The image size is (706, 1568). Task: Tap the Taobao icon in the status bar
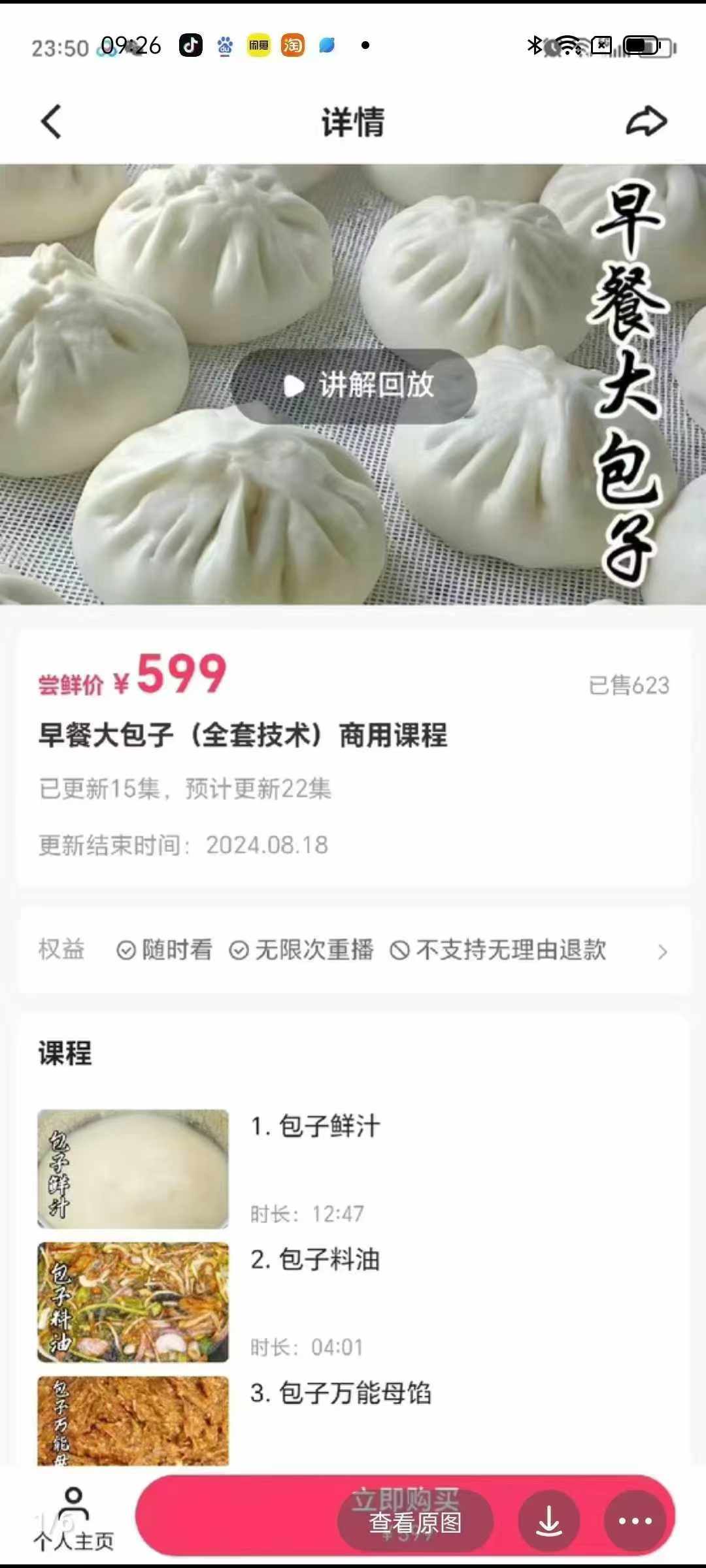(x=293, y=46)
